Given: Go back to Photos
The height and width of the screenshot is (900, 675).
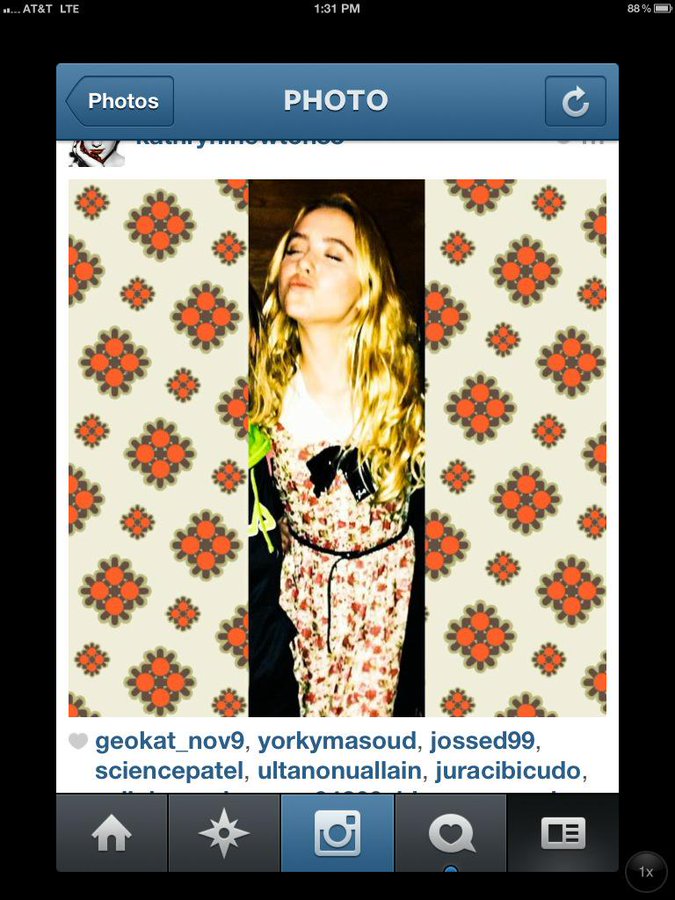Looking at the screenshot, I should pos(119,101).
